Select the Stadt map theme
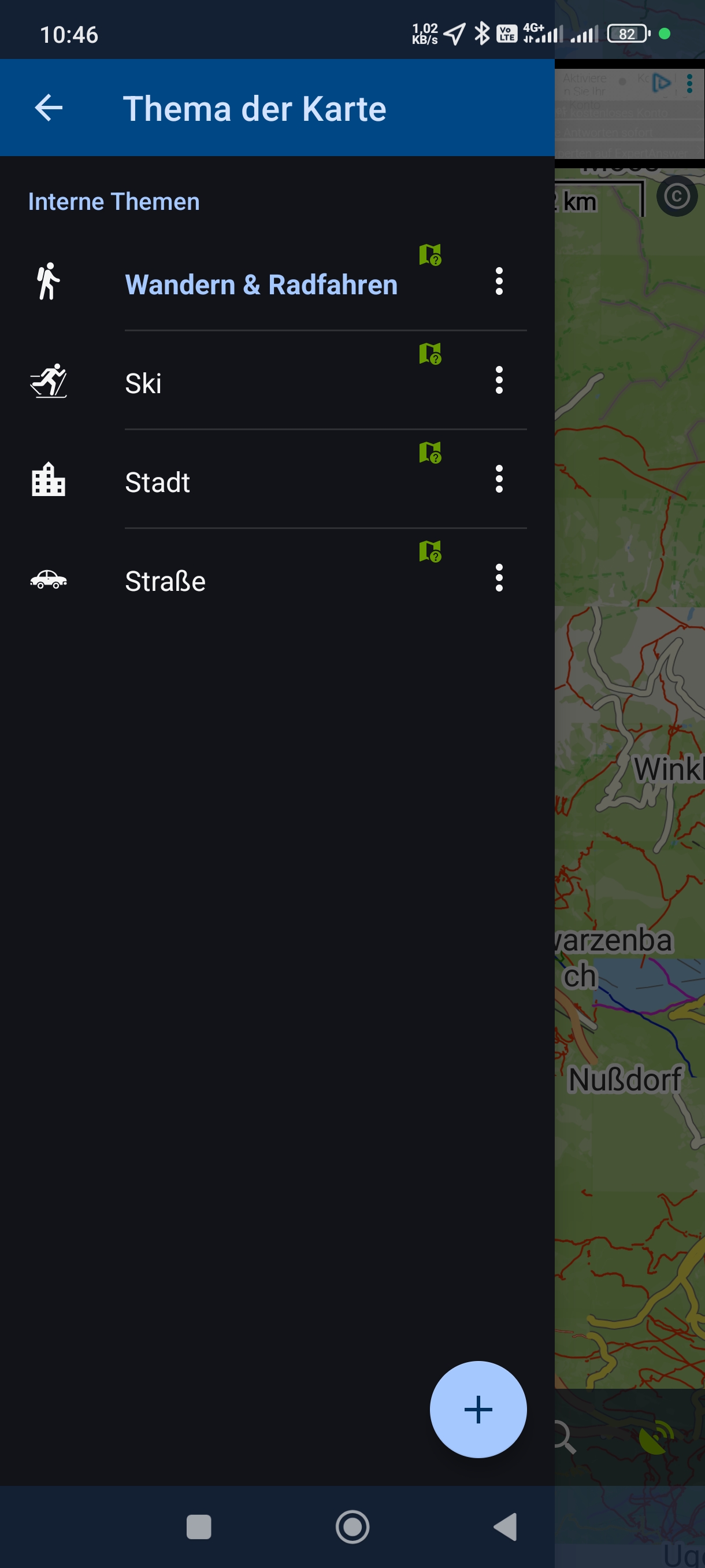 tap(158, 482)
